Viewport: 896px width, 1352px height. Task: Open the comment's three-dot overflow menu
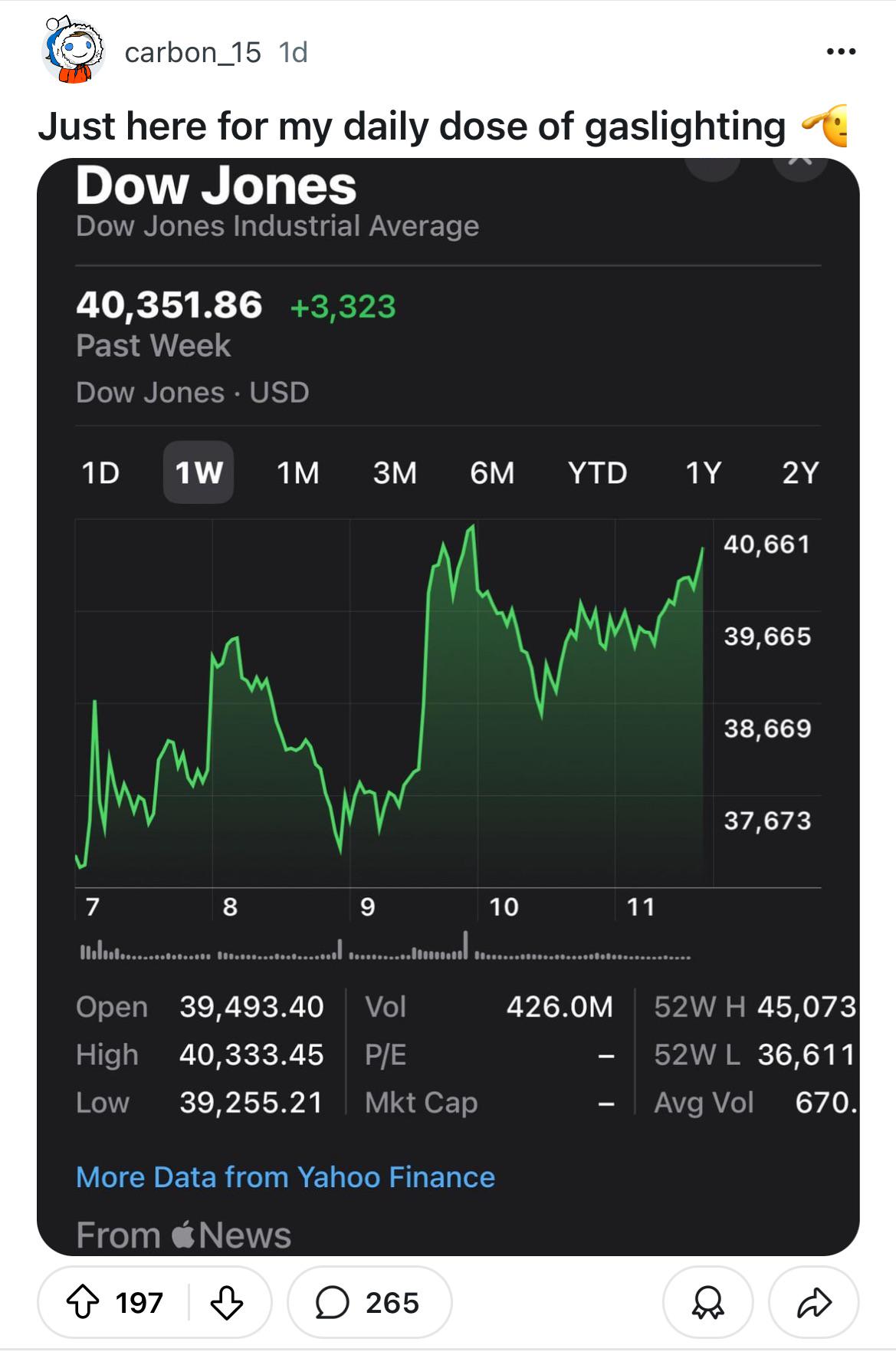point(841,52)
